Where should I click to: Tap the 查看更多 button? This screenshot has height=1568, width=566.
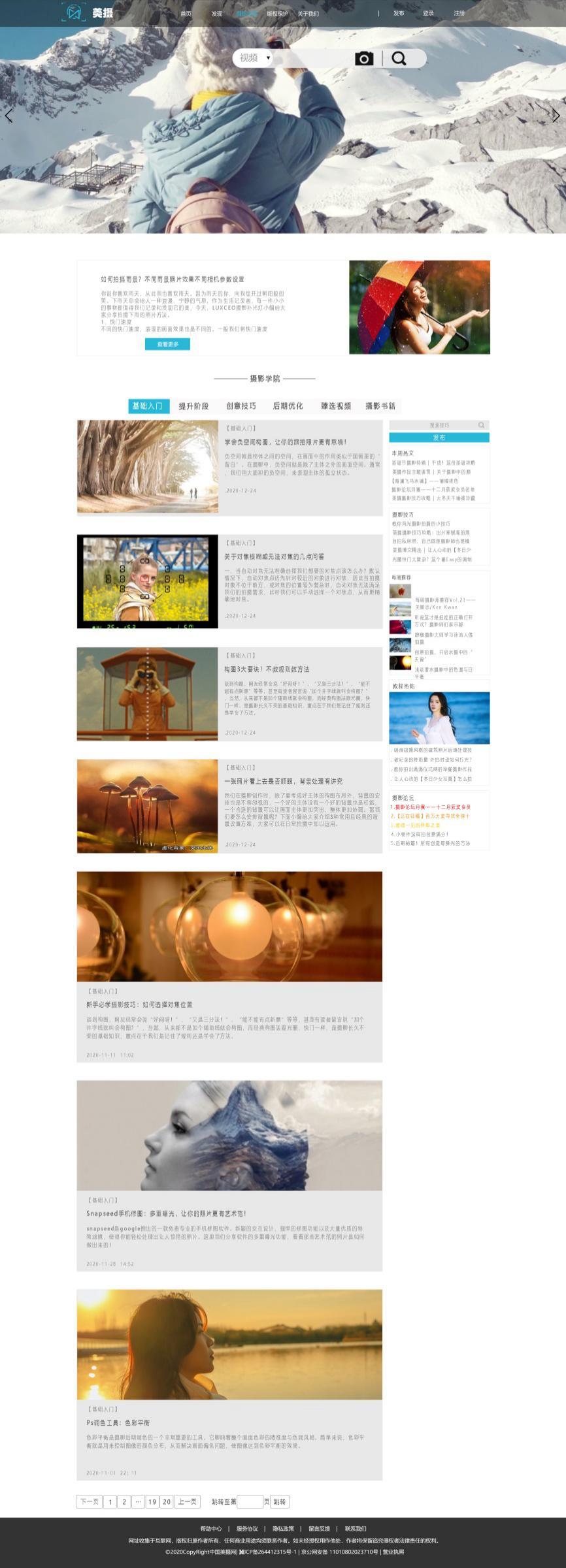(x=167, y=344)
